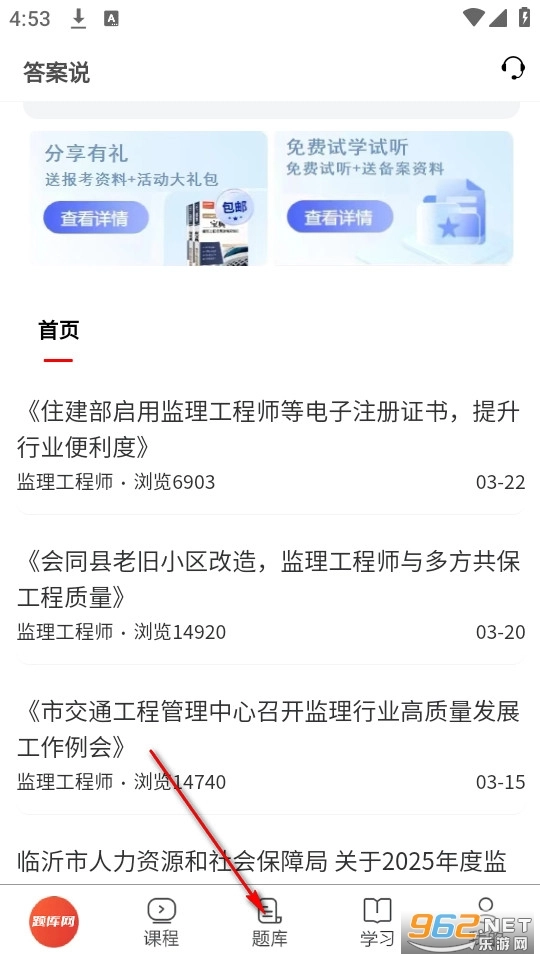Viewport: 540px width, 960px height.
Task: Open the customer service headset icon
Action: point(512,68)
